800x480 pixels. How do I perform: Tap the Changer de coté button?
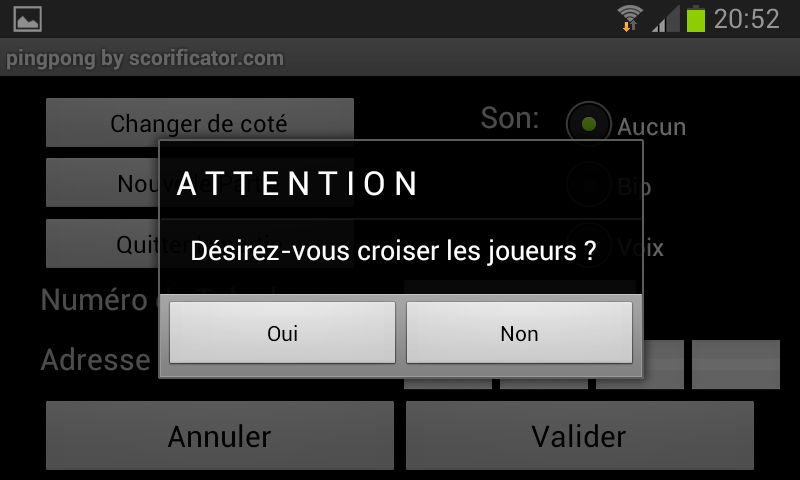click(199, 123)
